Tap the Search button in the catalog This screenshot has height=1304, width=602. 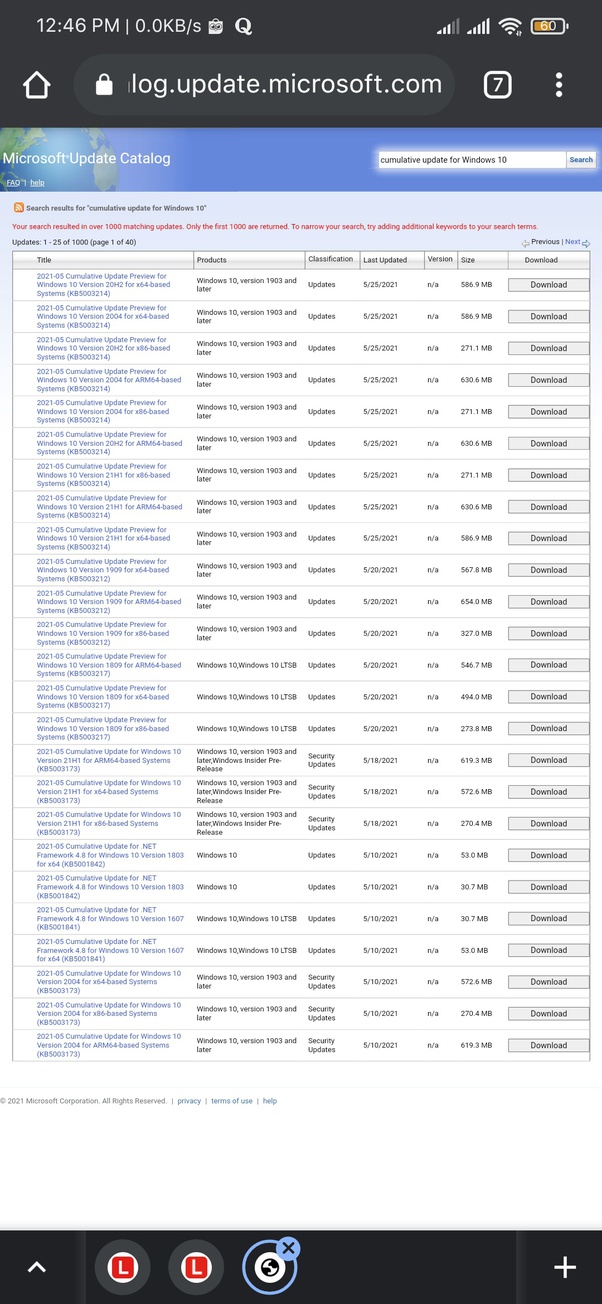tap(581, 159)
